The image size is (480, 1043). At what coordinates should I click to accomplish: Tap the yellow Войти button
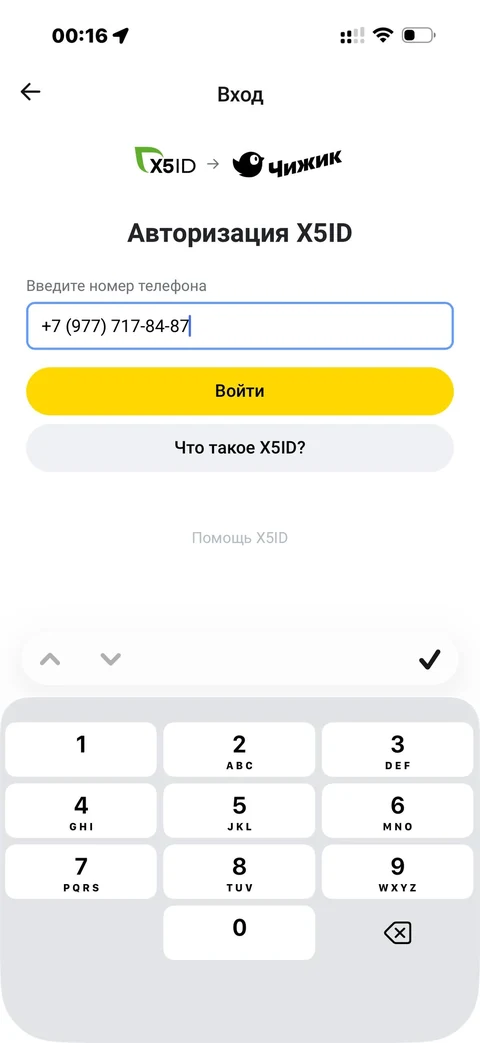[240, 390]
